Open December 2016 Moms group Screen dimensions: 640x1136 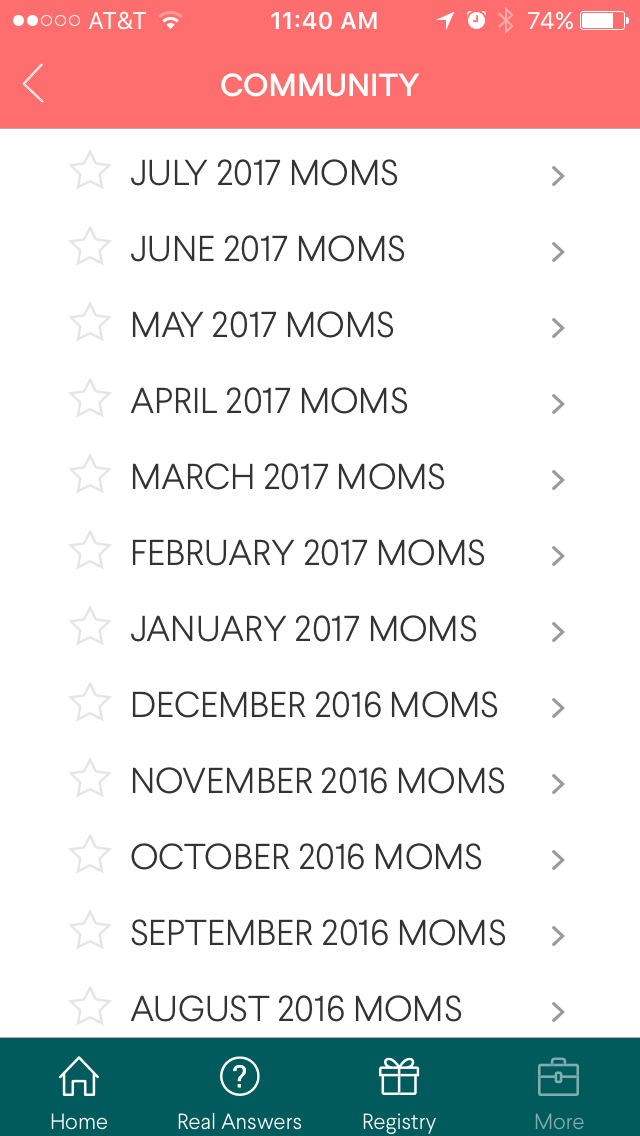[x=320, y=706]
